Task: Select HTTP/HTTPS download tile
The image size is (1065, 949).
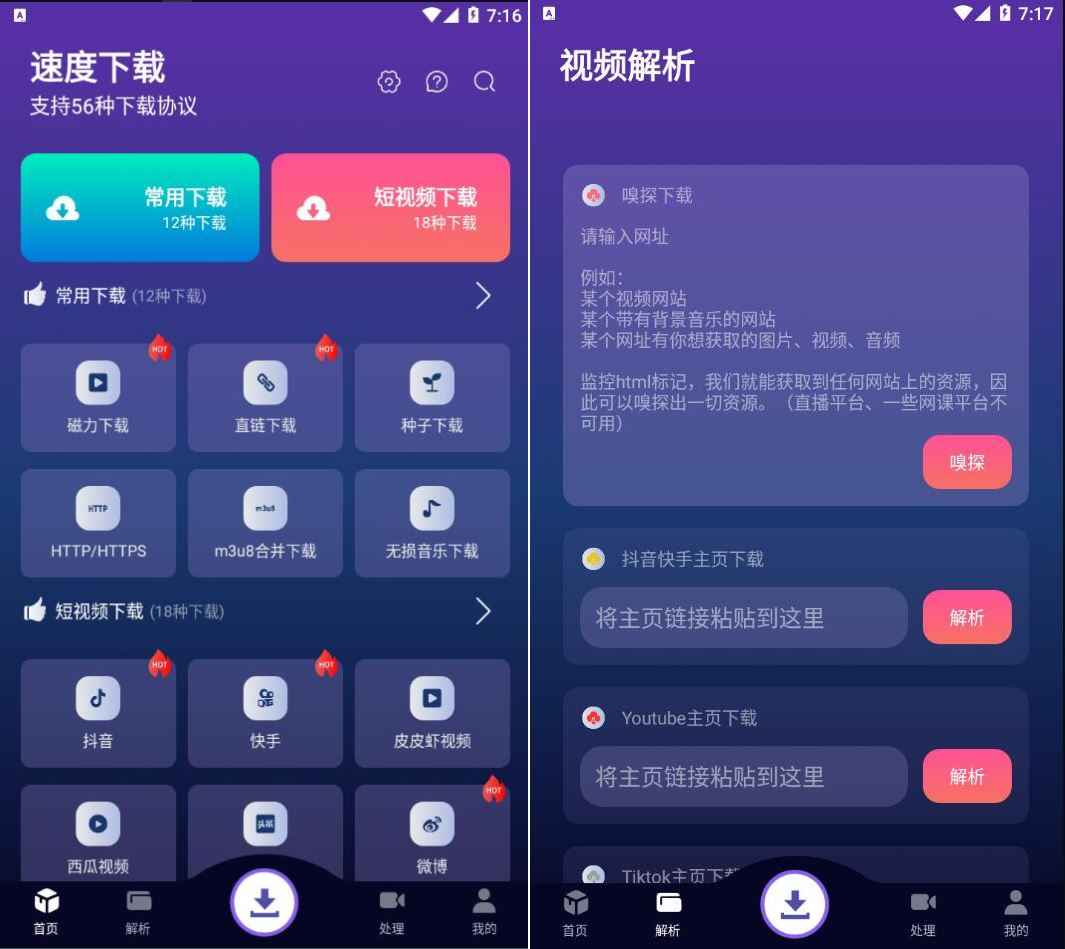Action: (x=98, y=523)
